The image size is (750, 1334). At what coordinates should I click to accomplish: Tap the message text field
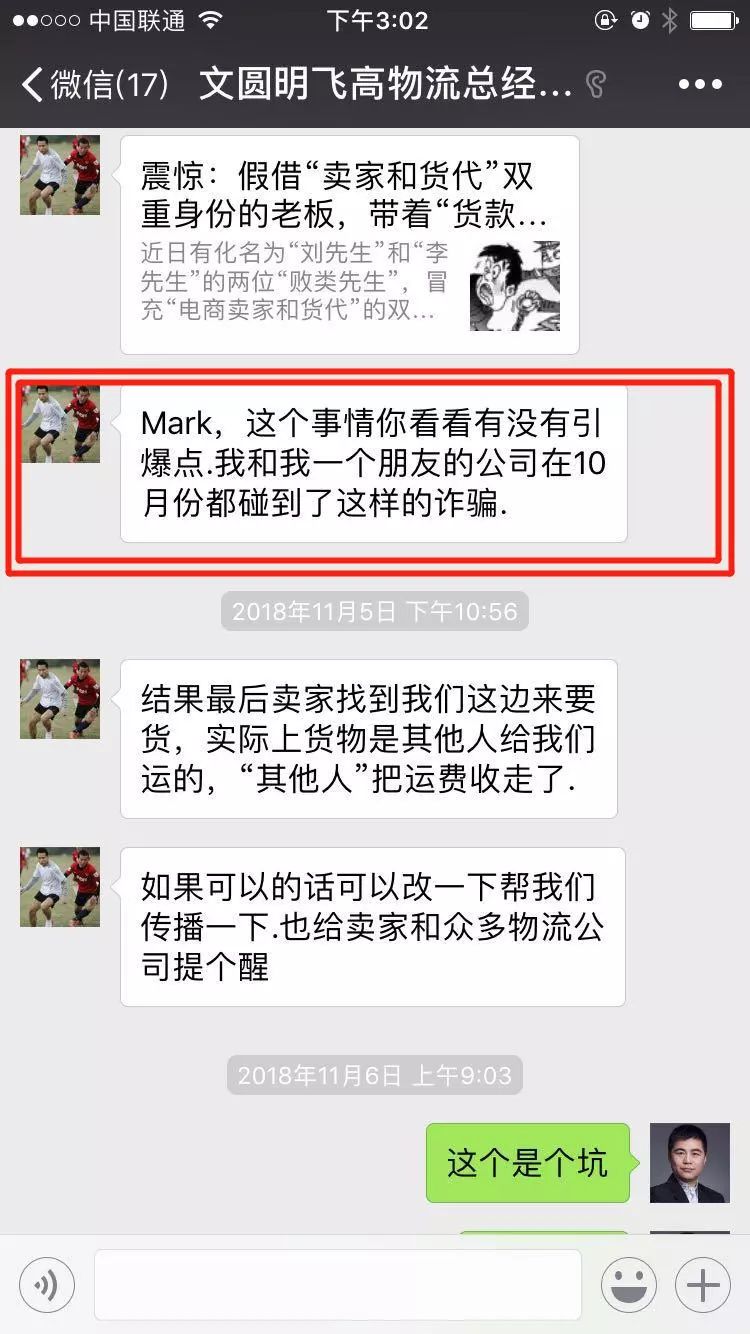click(337, 1285)
